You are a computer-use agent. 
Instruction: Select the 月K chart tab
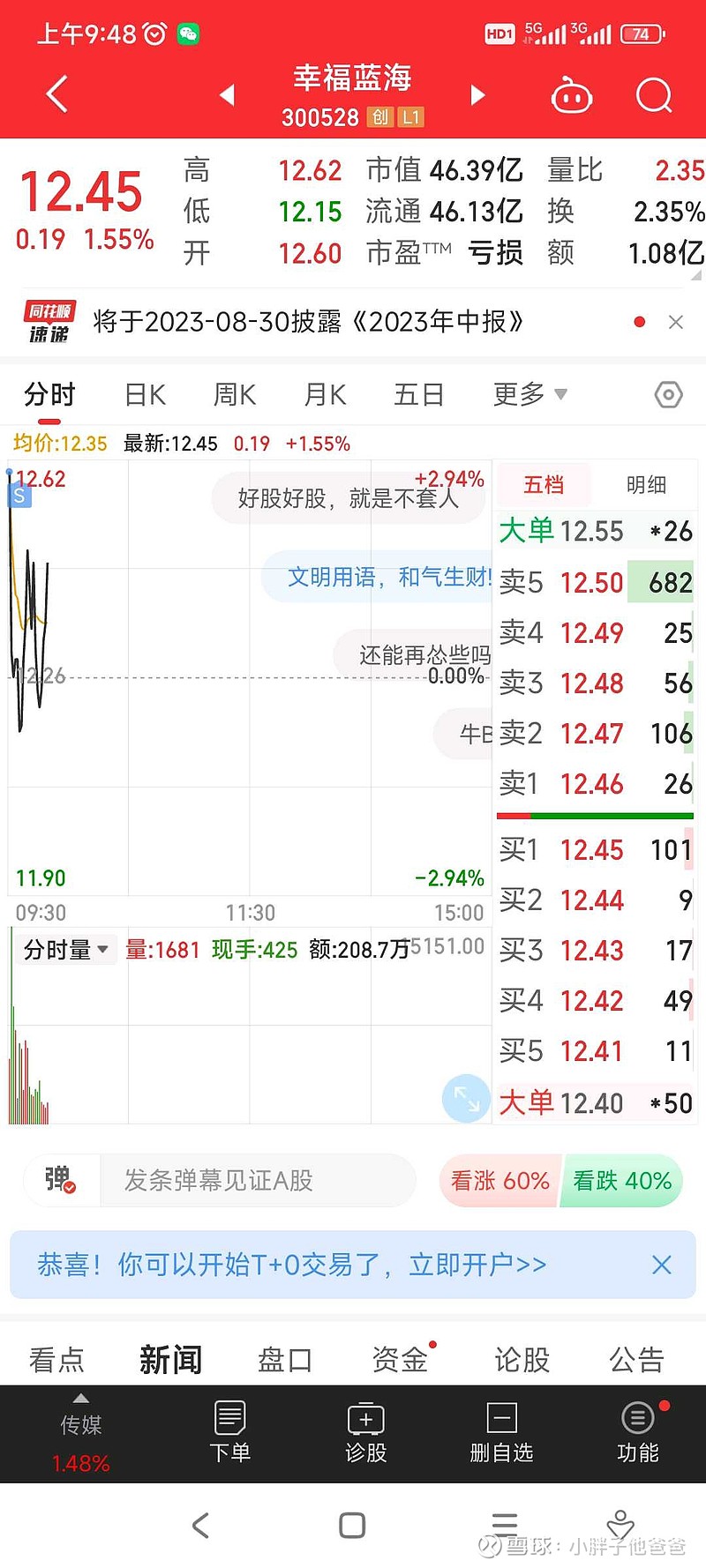(x=325, y=394)
